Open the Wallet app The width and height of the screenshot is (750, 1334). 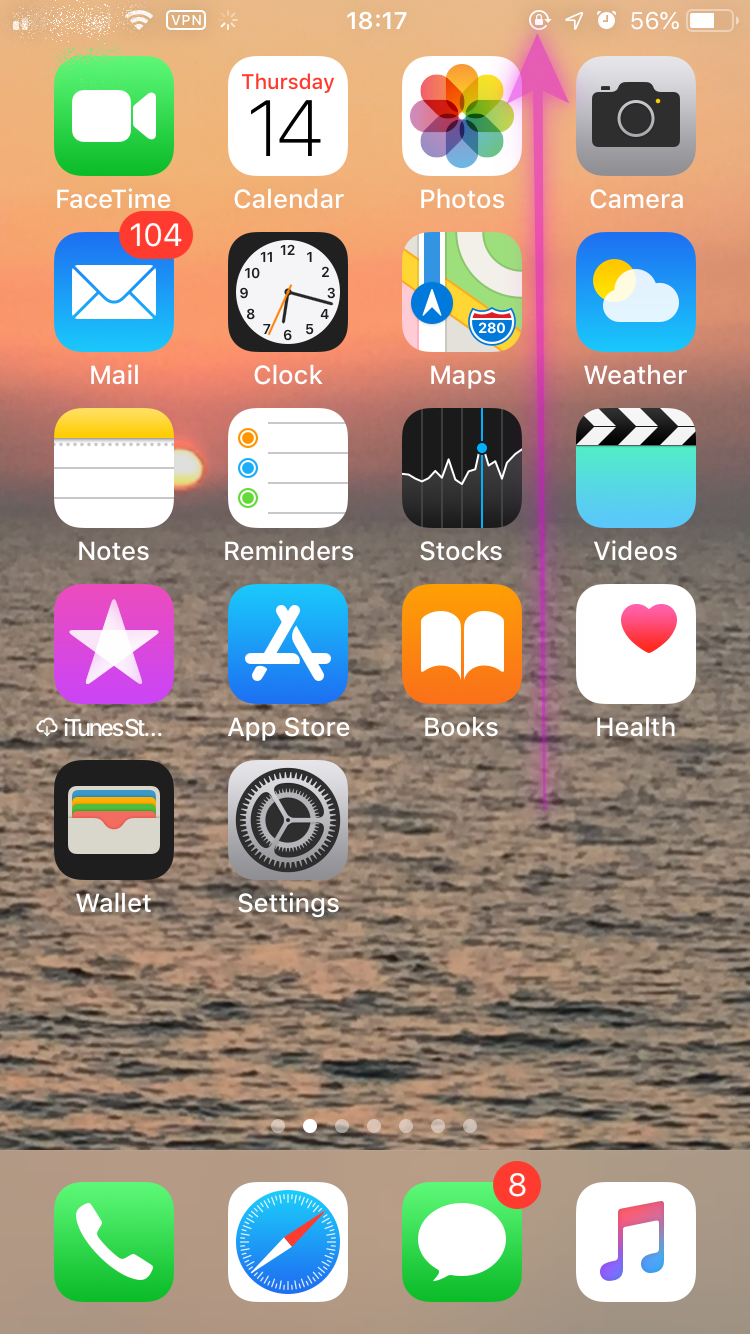coord(114,820)
